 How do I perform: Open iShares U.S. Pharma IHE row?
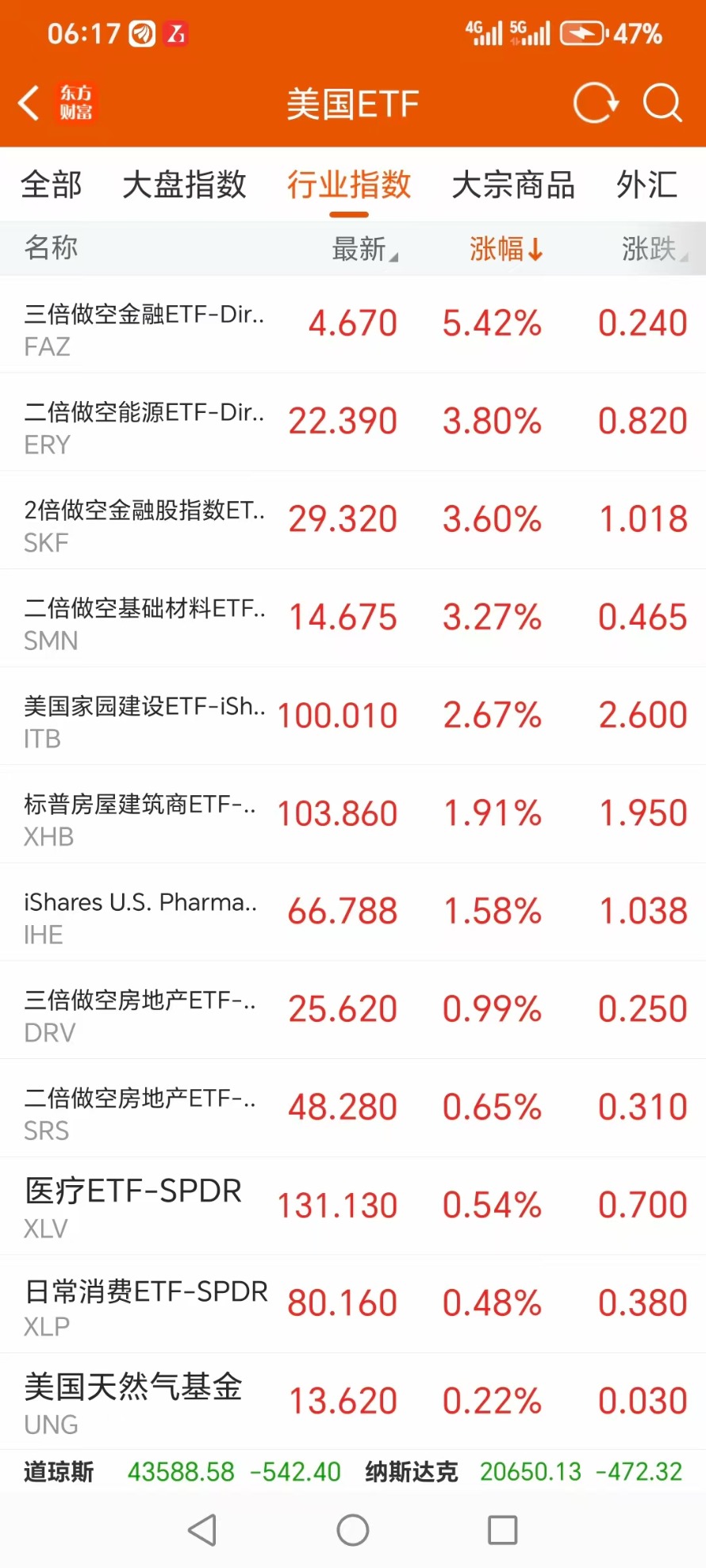pyautogui.click(x=353, y=912)
